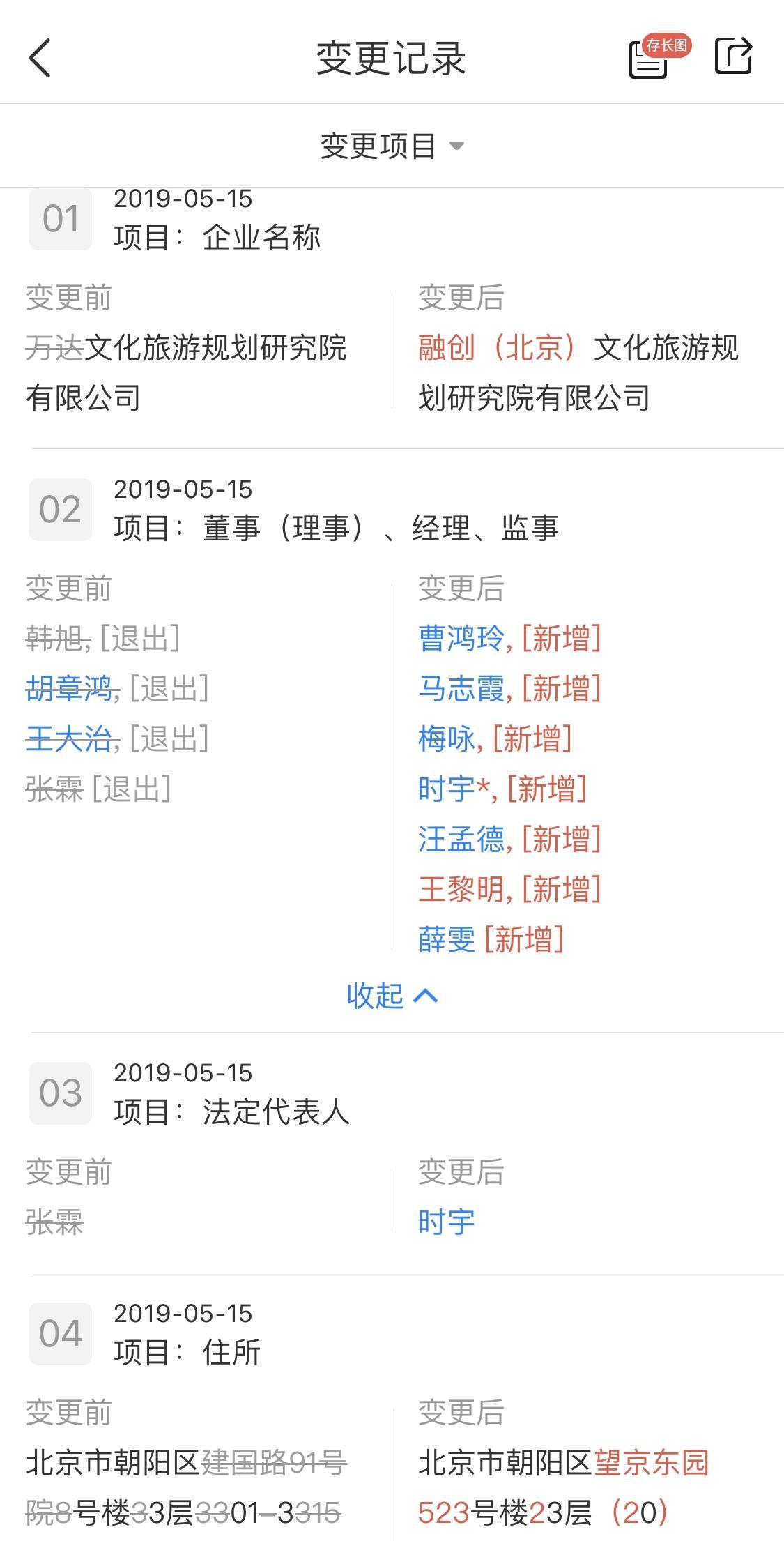Open the former member 胡章鸿's link
Viewport: 784px width, 1541px height.
69,688
